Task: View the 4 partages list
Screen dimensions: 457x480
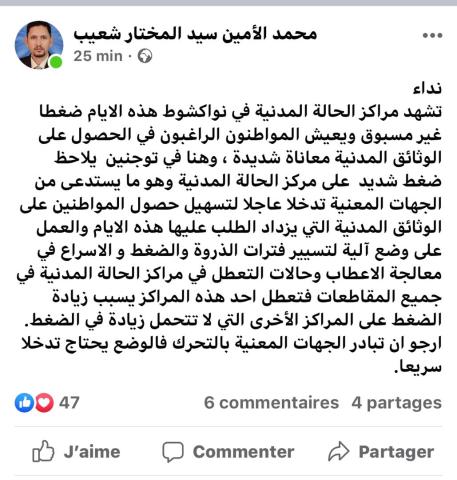Action: [397, 403]
